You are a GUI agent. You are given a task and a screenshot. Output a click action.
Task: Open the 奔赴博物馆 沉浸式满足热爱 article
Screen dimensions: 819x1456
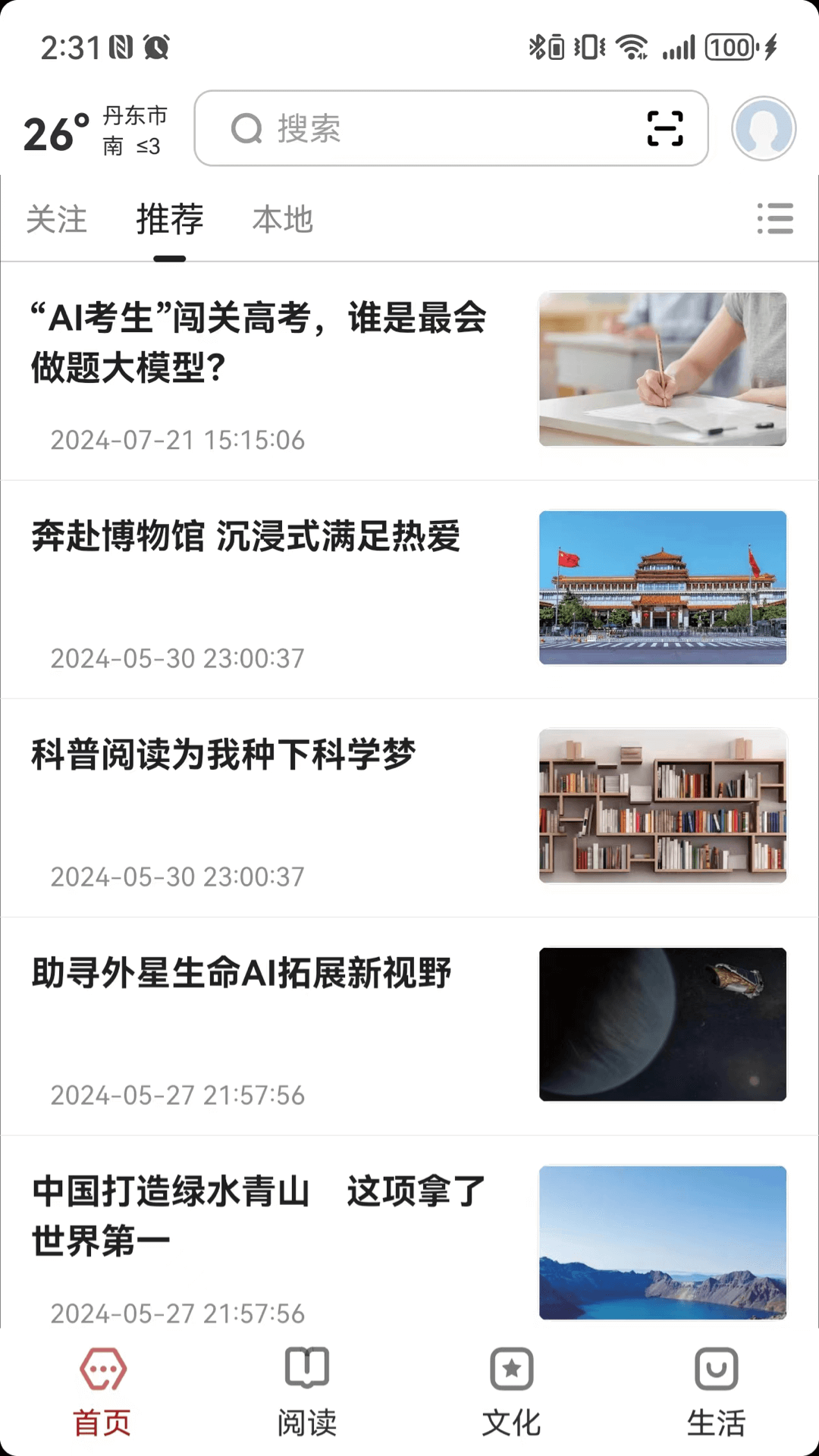(x=246, y=537)
